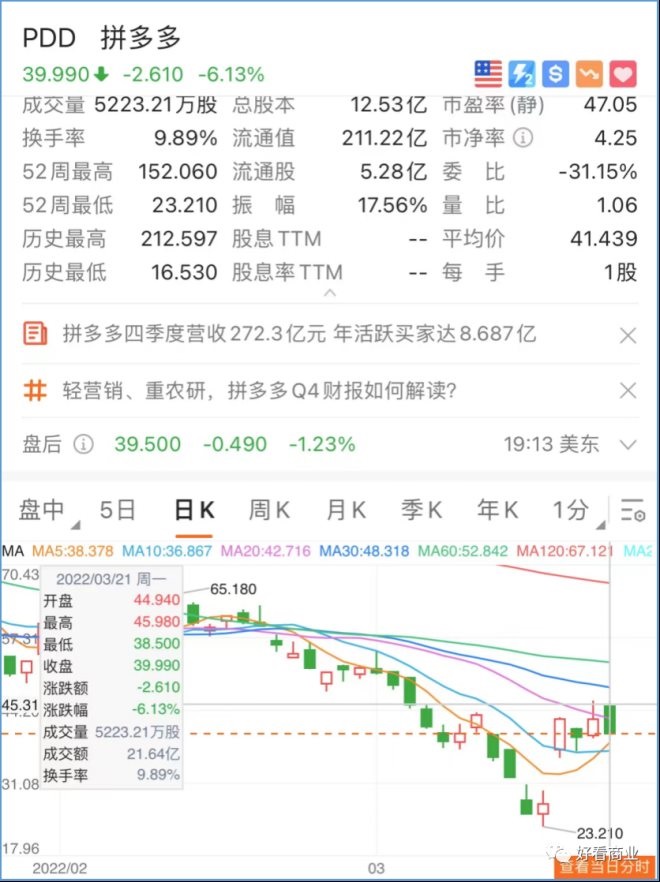Dismiss the 拼多多四季度营收 news banner
The width and height of the screenshot is (660, 882).
point(628,336)
